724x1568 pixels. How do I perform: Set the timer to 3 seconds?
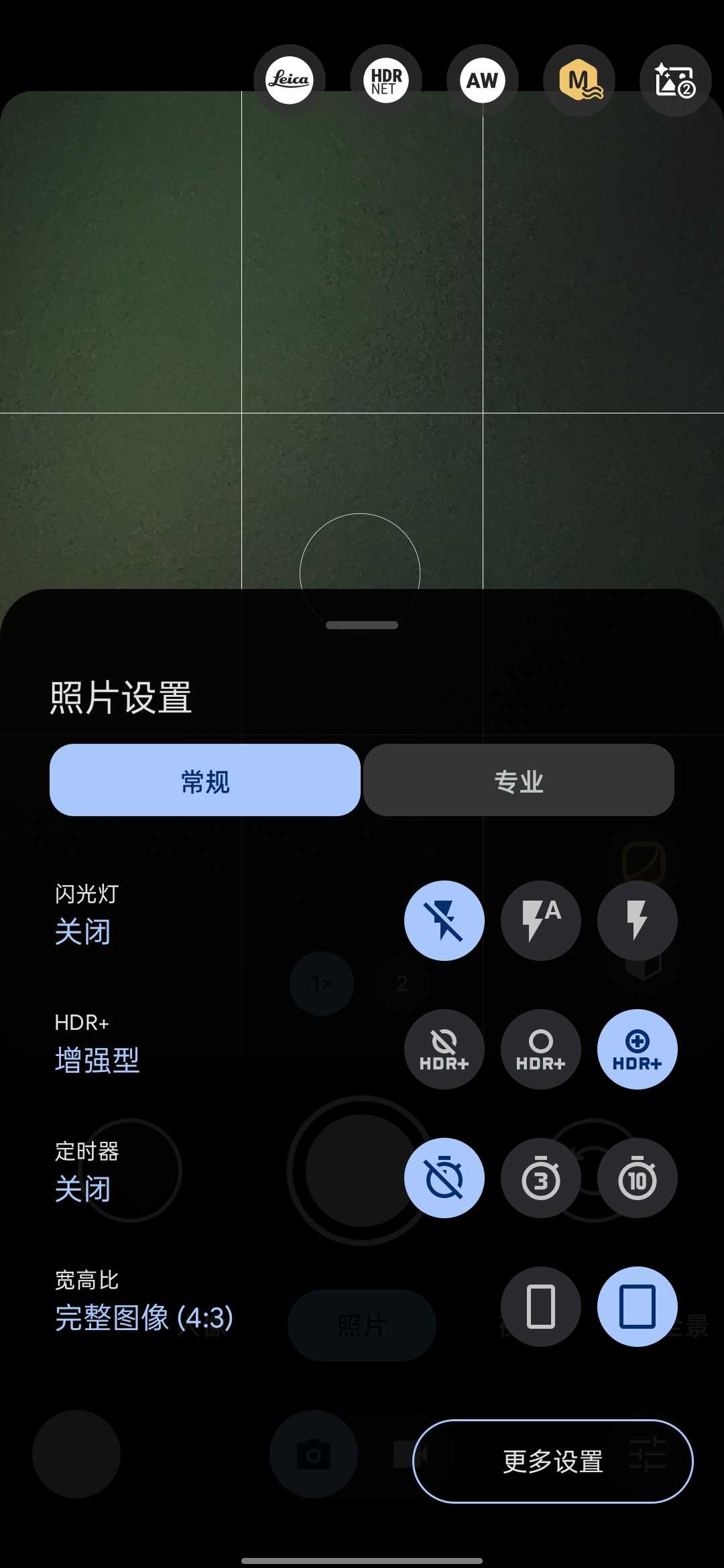(x=540, y=1177)
